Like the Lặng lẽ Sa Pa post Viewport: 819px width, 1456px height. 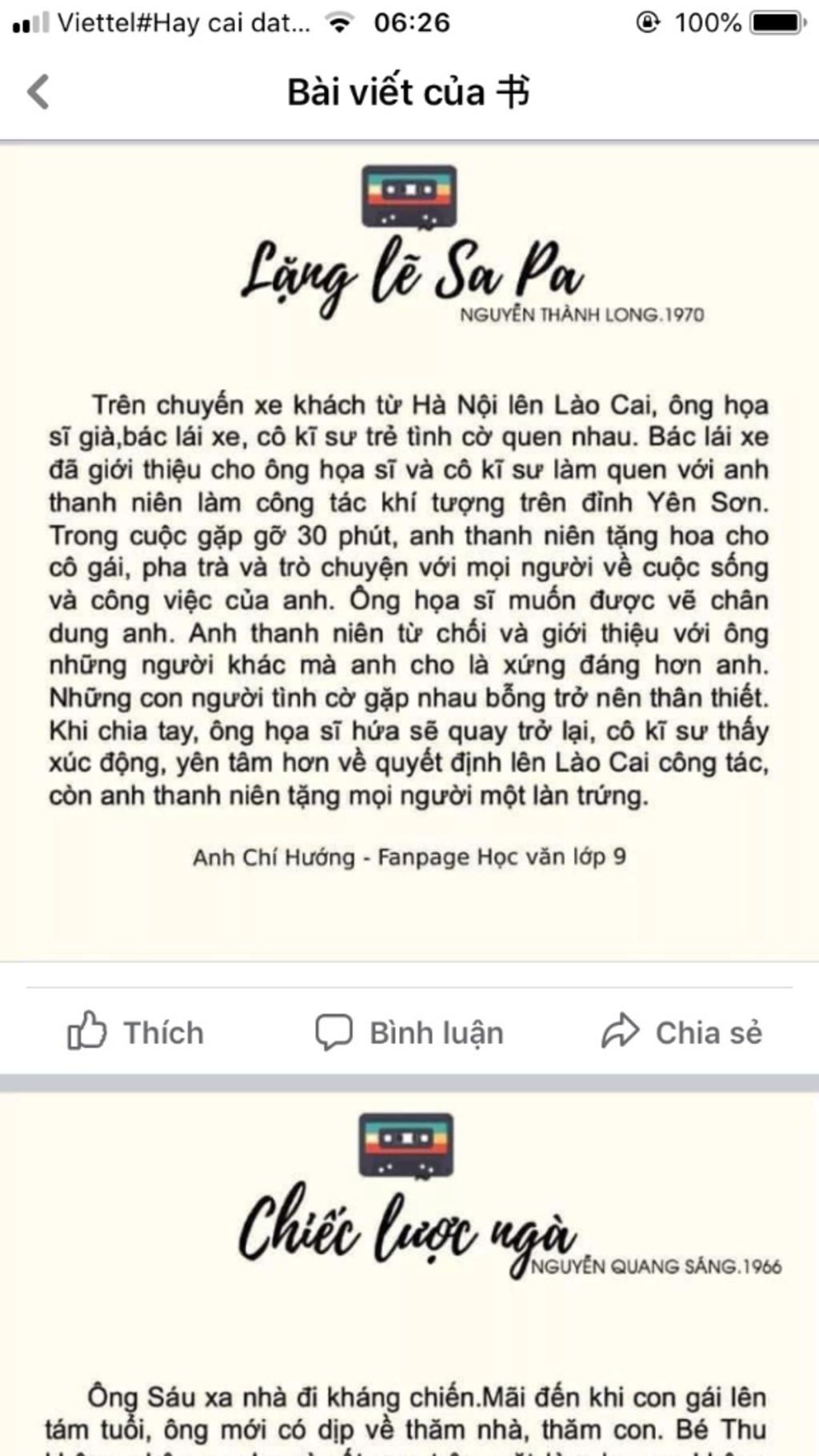pos(136,1032)
